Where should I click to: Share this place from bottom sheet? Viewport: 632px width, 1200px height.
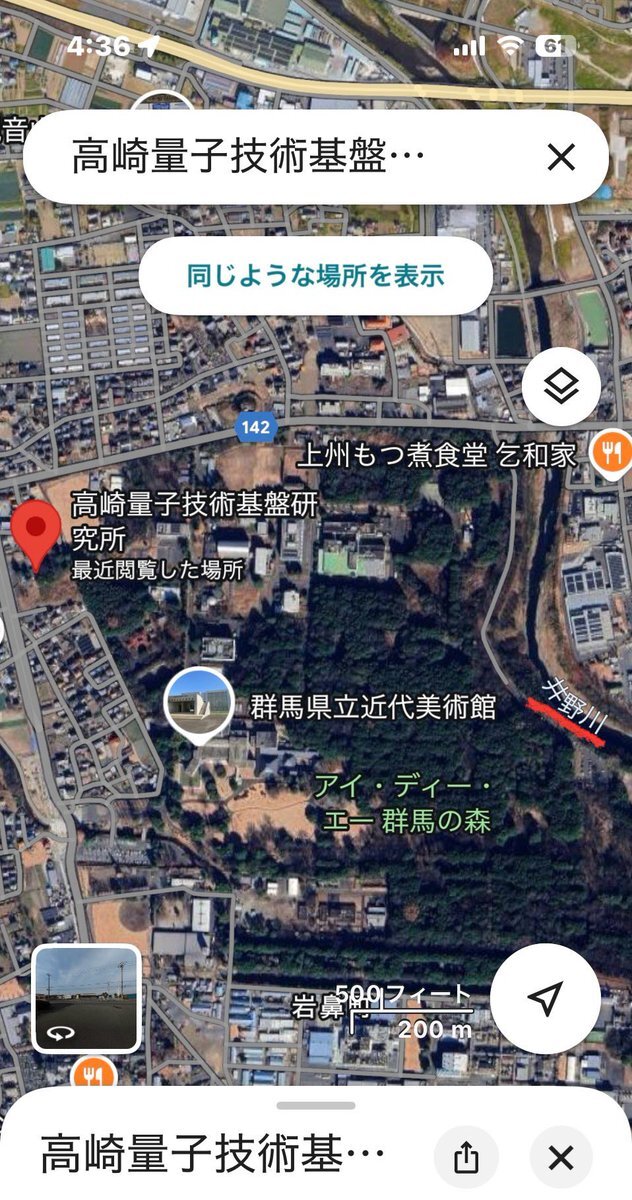click(x=466, y=1158)
